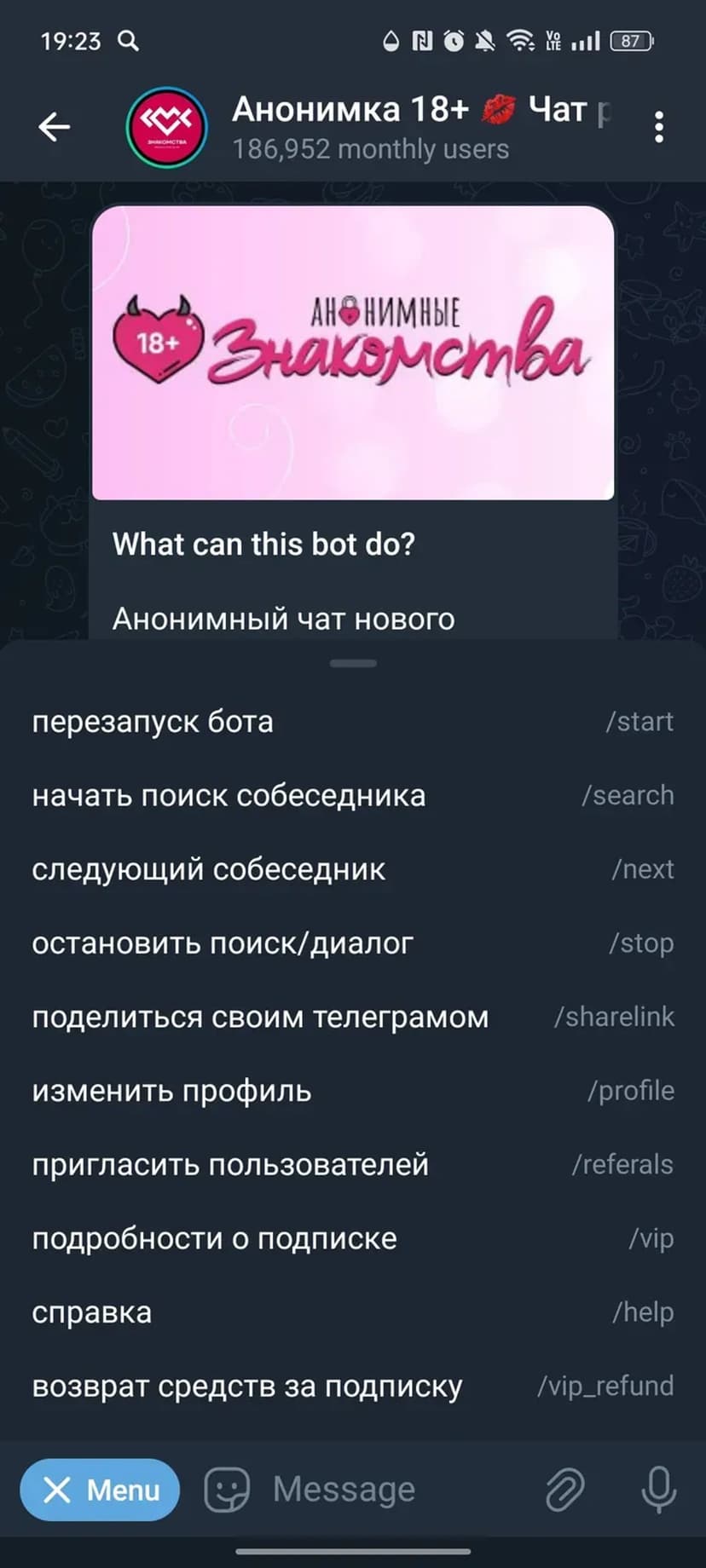
Task: Open the sticker and emoji panel
Action: pos(227,1490)
